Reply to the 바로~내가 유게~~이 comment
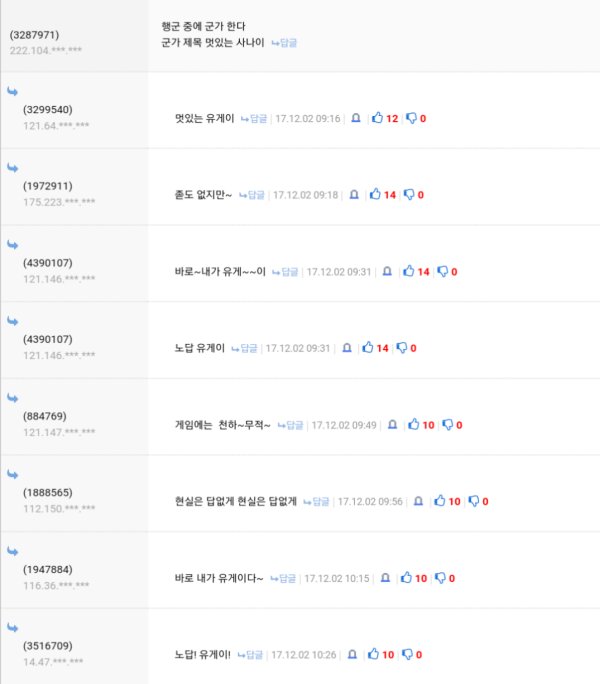 point(286,272)
